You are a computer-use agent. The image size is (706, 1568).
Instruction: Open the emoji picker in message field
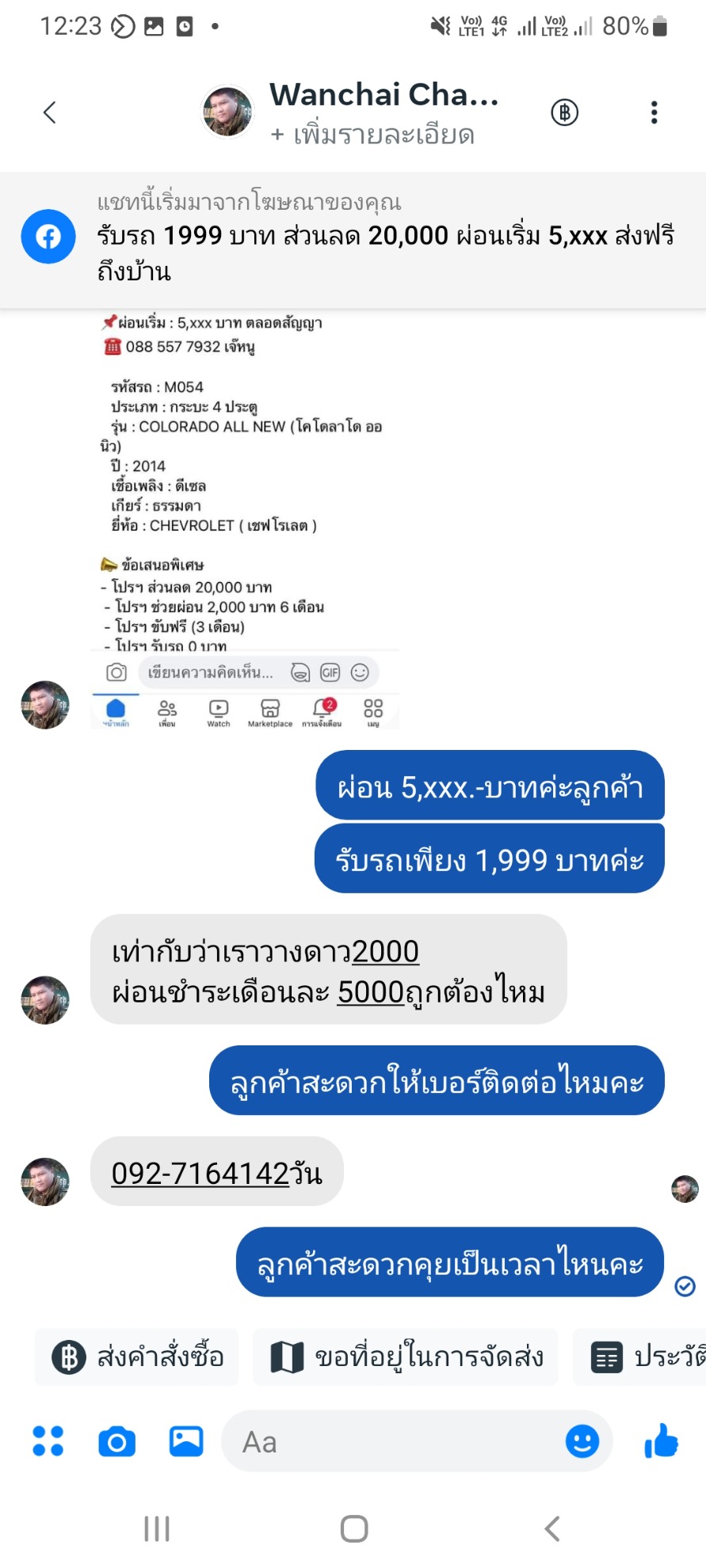click(x=582, y=1441)
